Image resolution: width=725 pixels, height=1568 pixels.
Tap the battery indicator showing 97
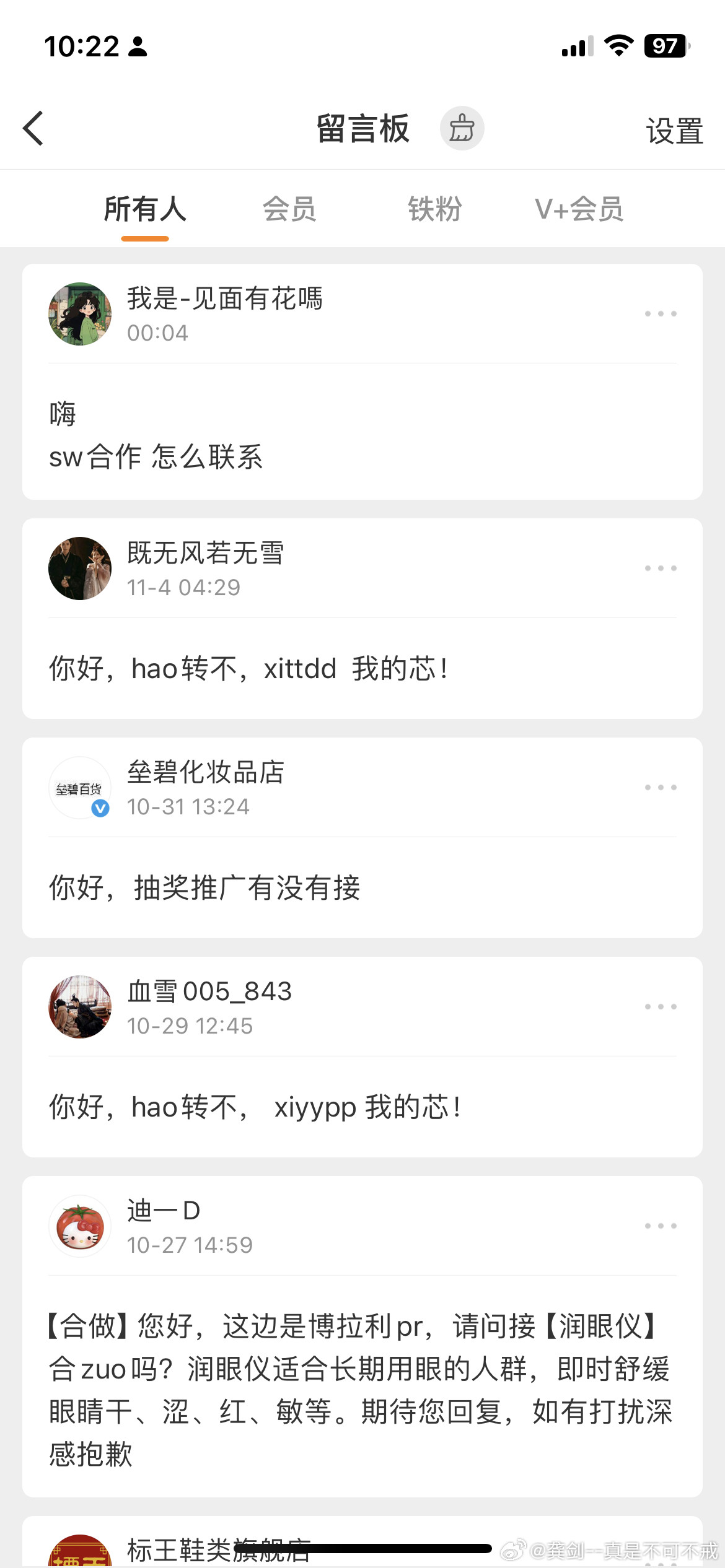click(665, 46)
